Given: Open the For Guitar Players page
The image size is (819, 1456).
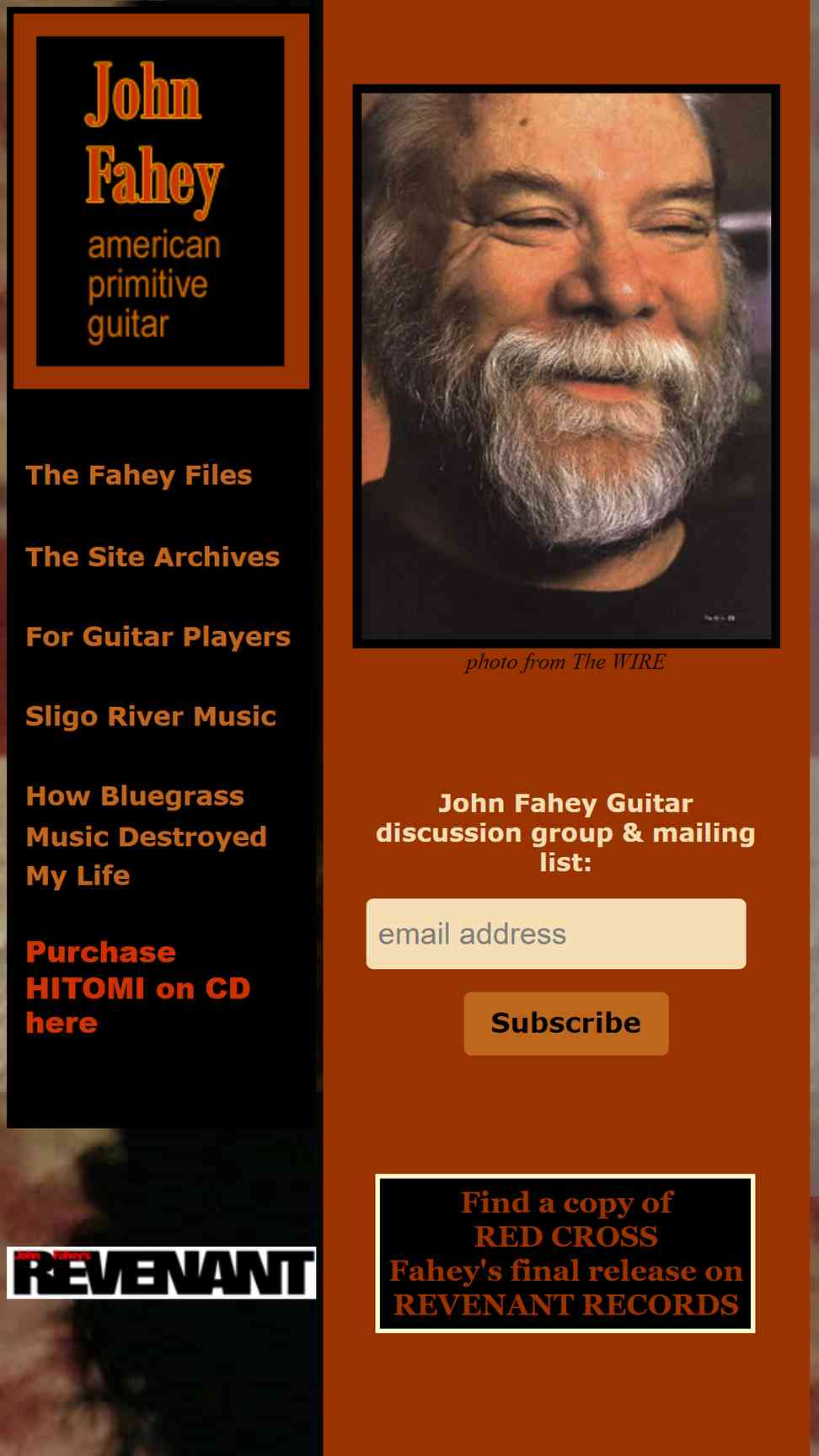Looking at the screenshot, I should point(158,637).
